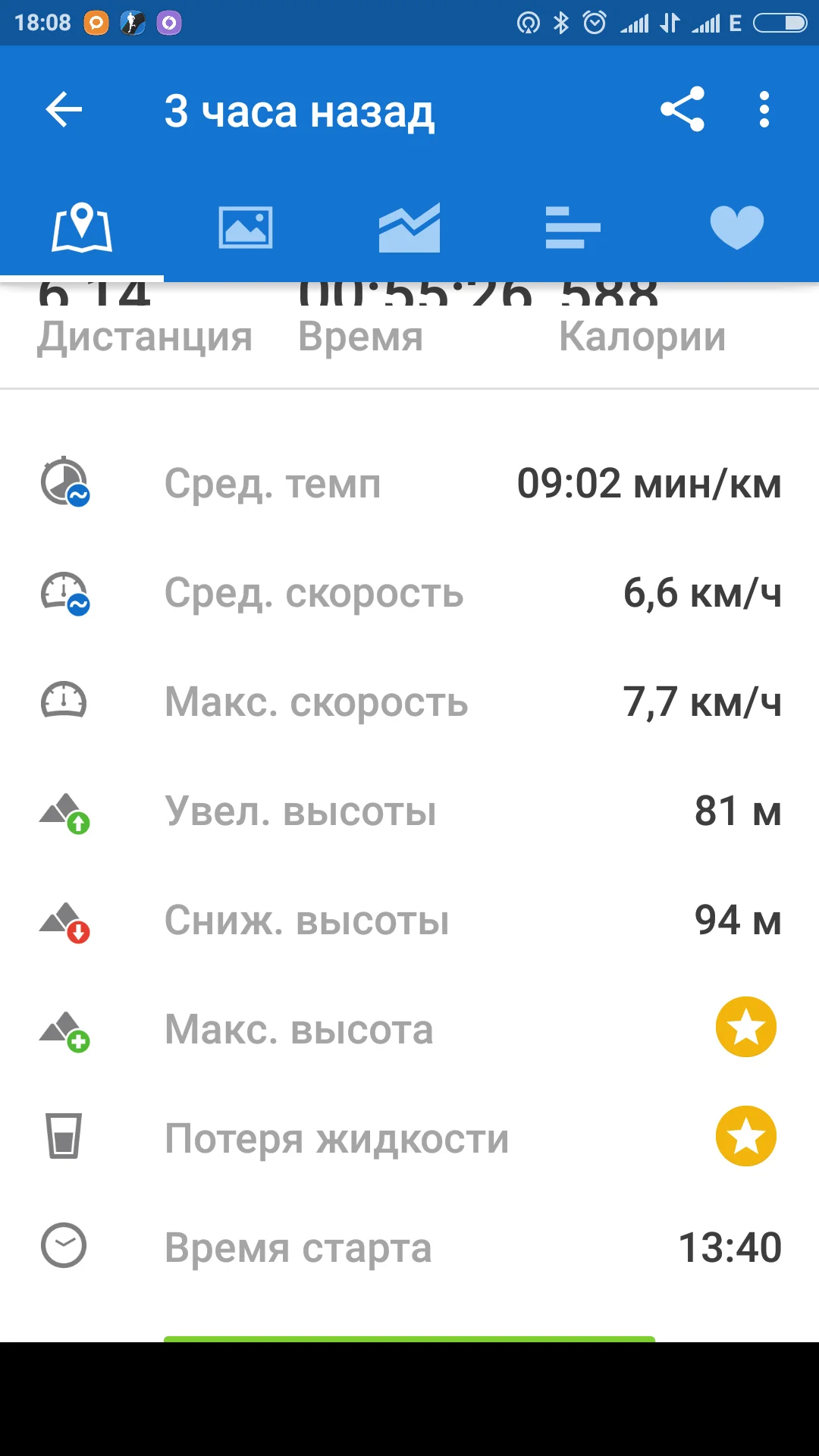Image resolution: width=819 pixels, height=1456 pixels.
Task: Open the overflow menu
Action: (x=764, y=110)
